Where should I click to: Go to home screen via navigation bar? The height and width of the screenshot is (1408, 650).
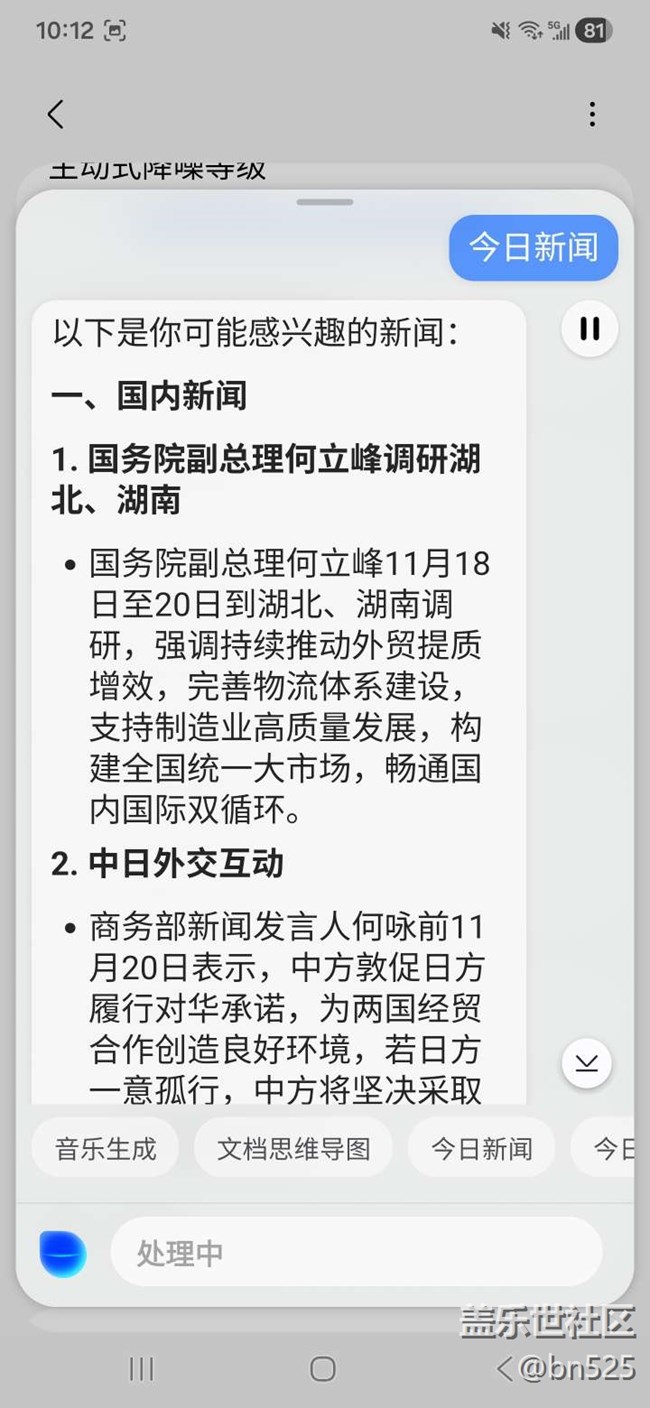pos(323,1369)
